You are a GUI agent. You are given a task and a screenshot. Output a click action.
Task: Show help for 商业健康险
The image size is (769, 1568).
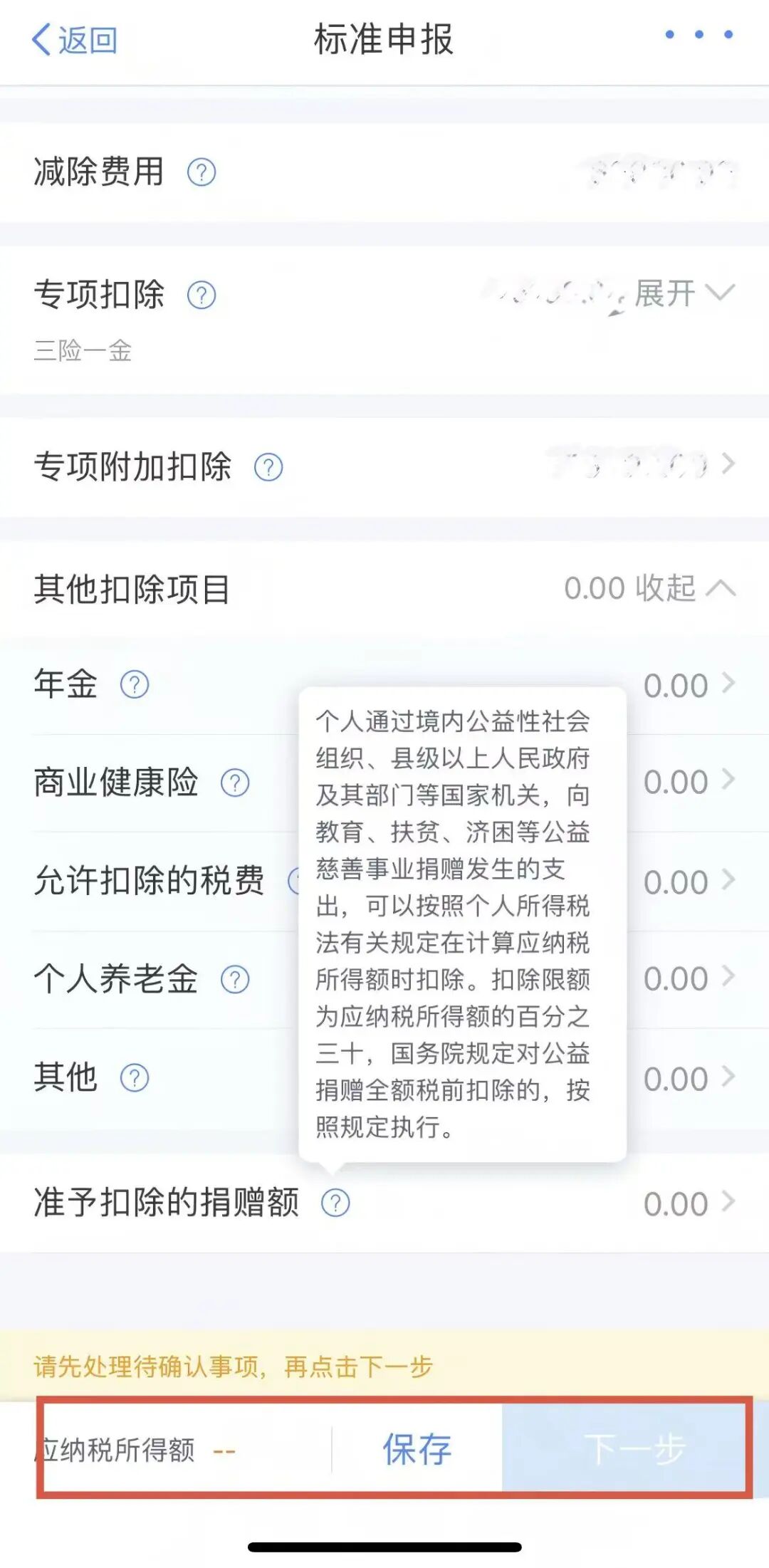(x=235, y=783)
